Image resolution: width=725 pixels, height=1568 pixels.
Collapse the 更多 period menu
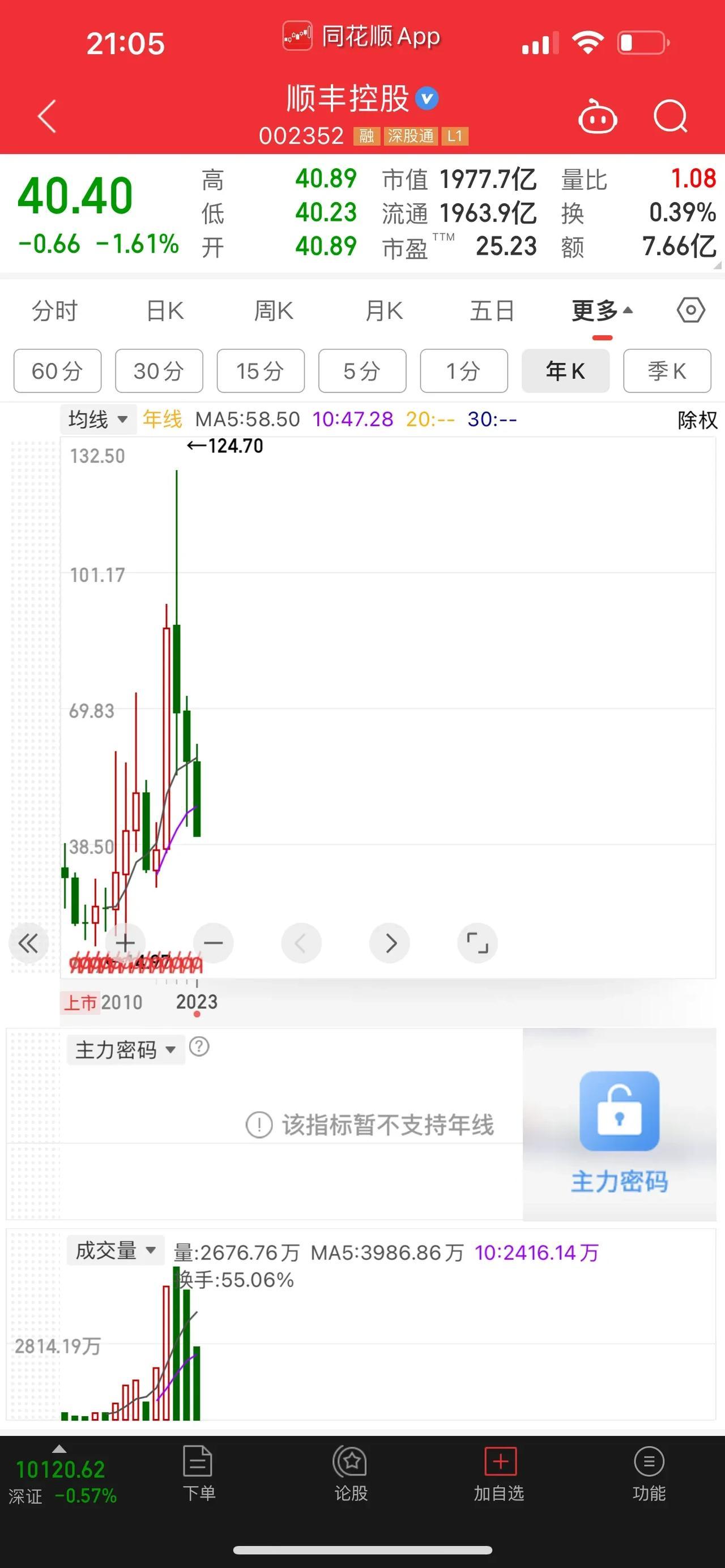coord(602,311)
